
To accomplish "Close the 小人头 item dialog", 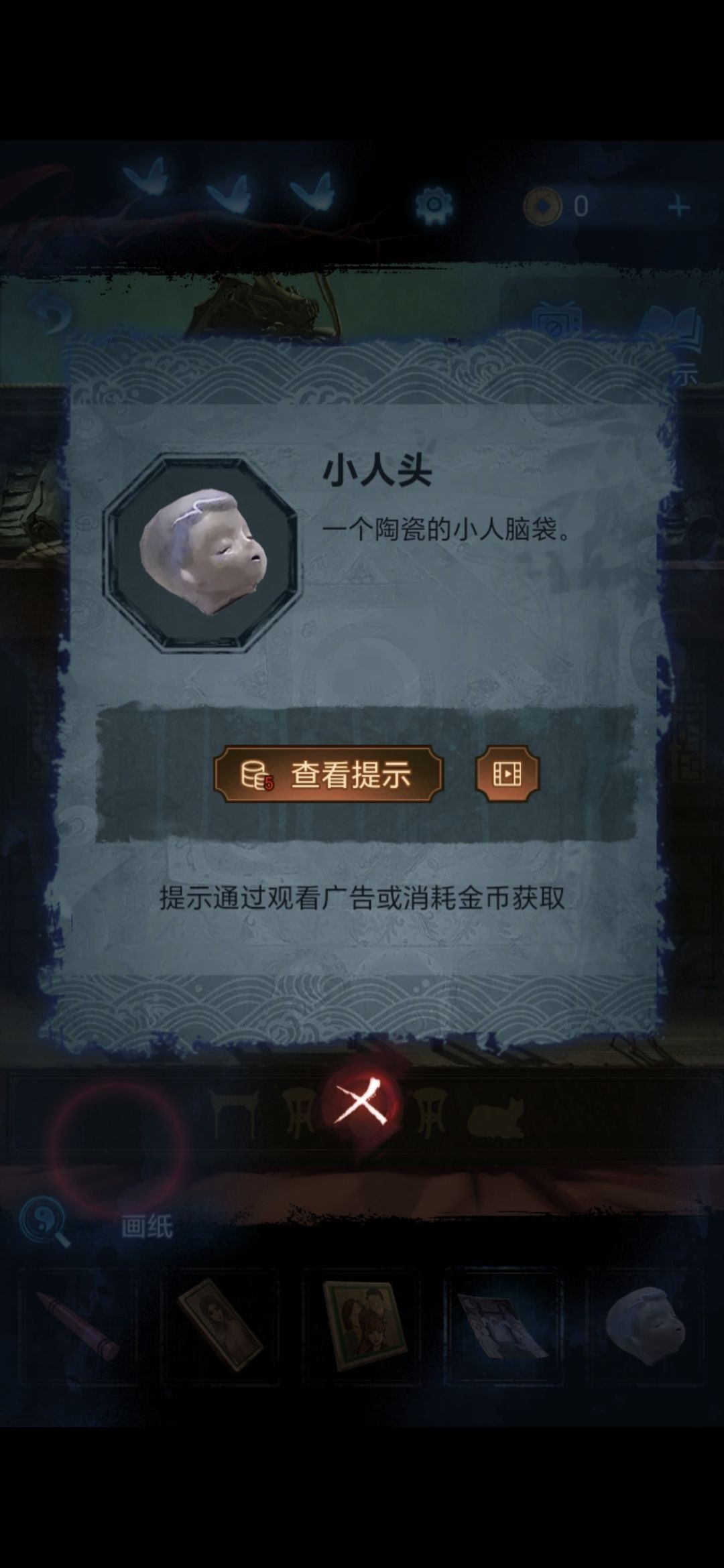I will [x=361, y=1104].
